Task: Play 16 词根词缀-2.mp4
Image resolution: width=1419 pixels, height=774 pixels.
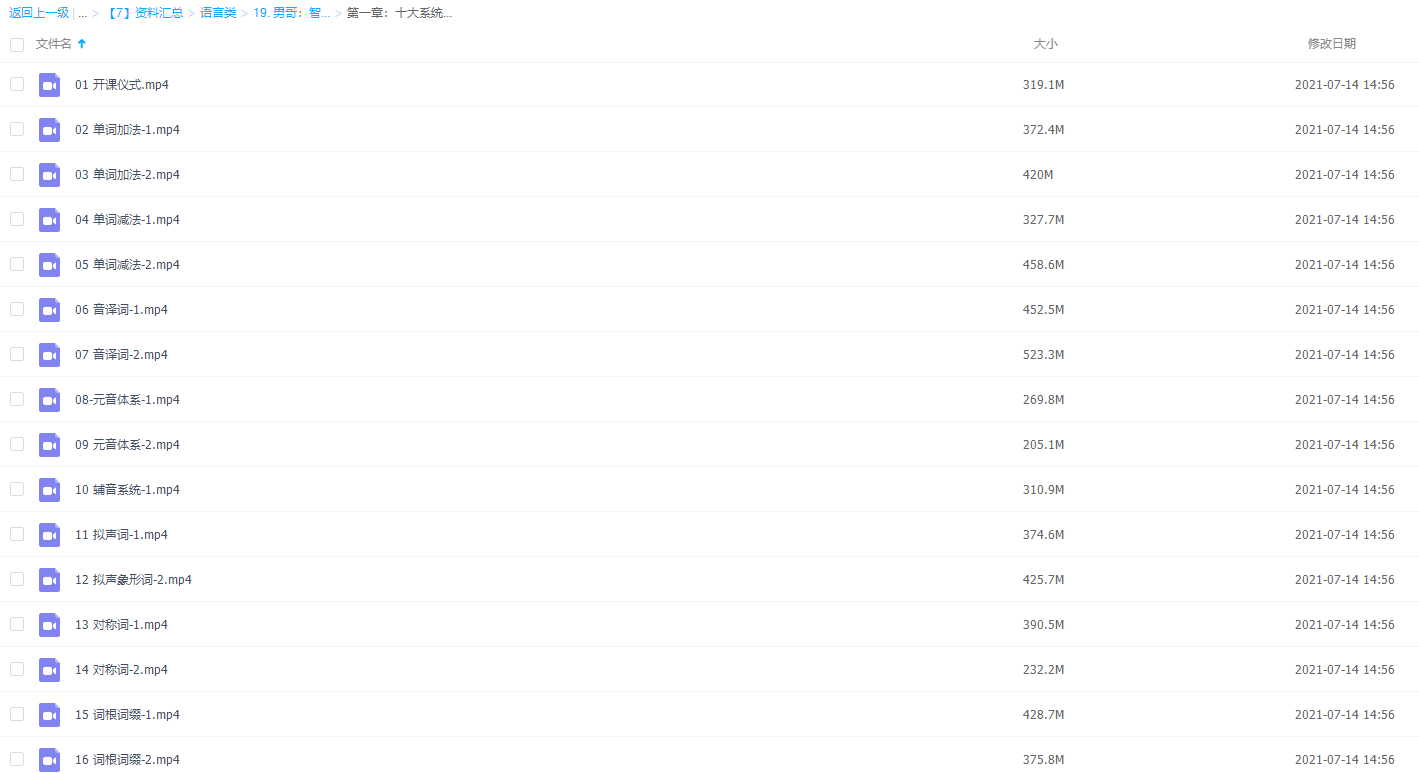Action: pos(127,760)
